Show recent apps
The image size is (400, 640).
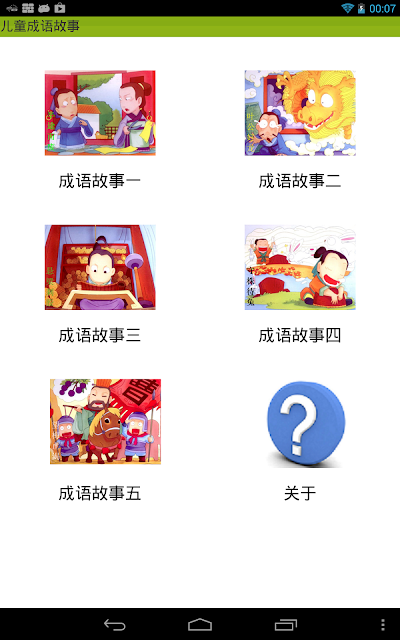(285, 624)
